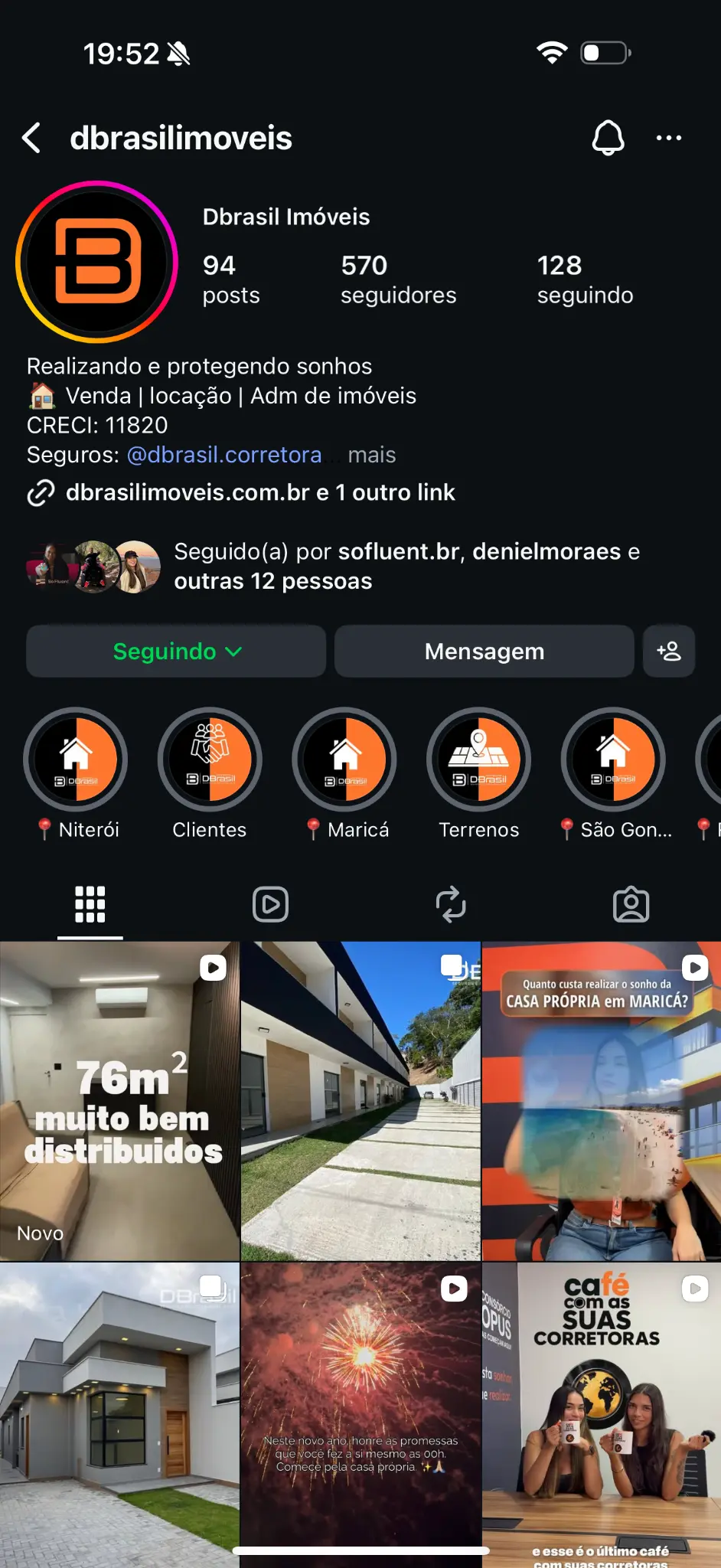Tap the link icon next to dbrasilimoveis.com.br
721x1568 pixels.
click(x=42, y=492)
